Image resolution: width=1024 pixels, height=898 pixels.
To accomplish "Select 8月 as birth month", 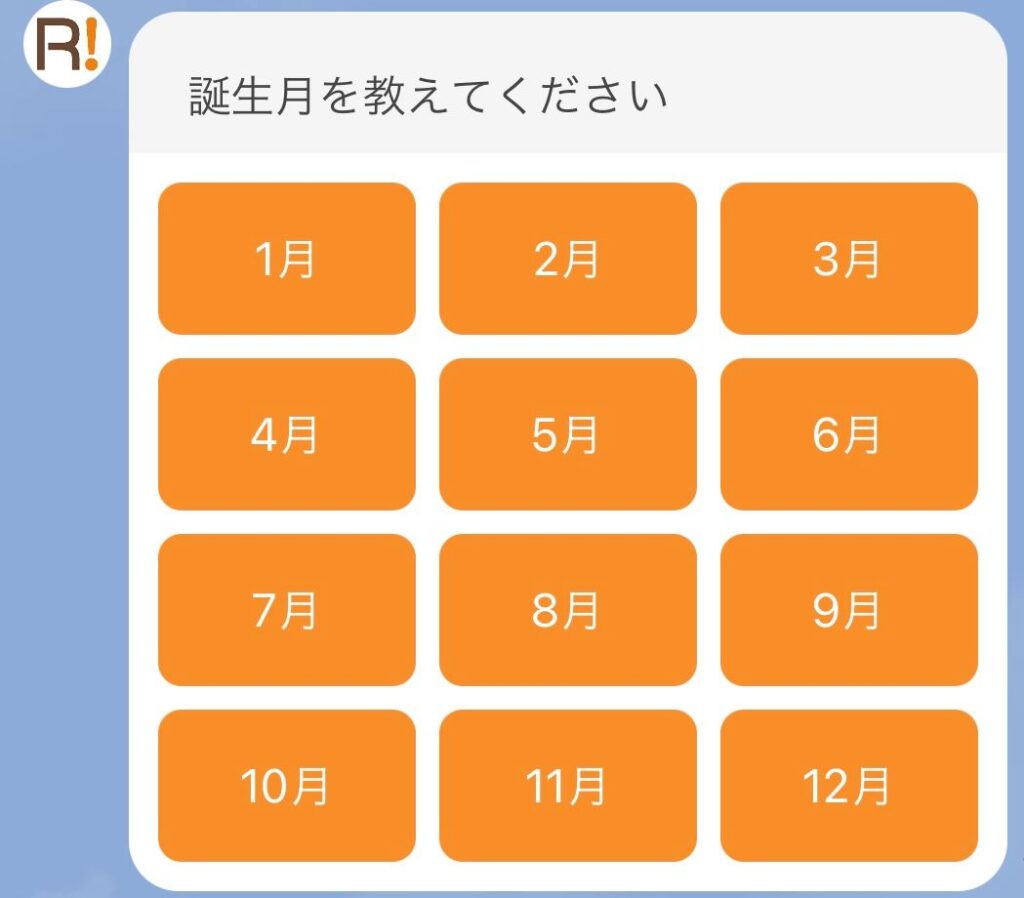I will pos(567,610).
